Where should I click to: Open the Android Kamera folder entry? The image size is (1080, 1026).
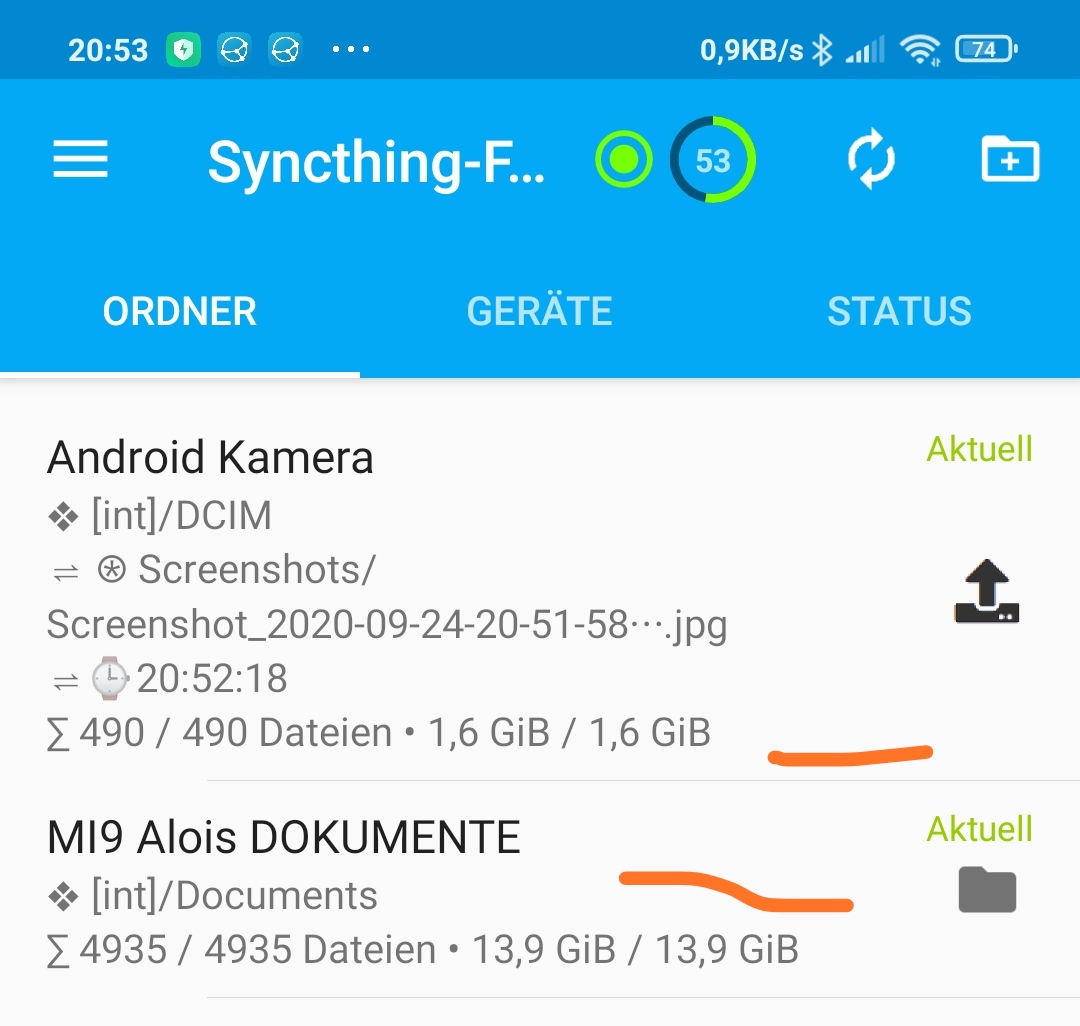click(210, 458)
